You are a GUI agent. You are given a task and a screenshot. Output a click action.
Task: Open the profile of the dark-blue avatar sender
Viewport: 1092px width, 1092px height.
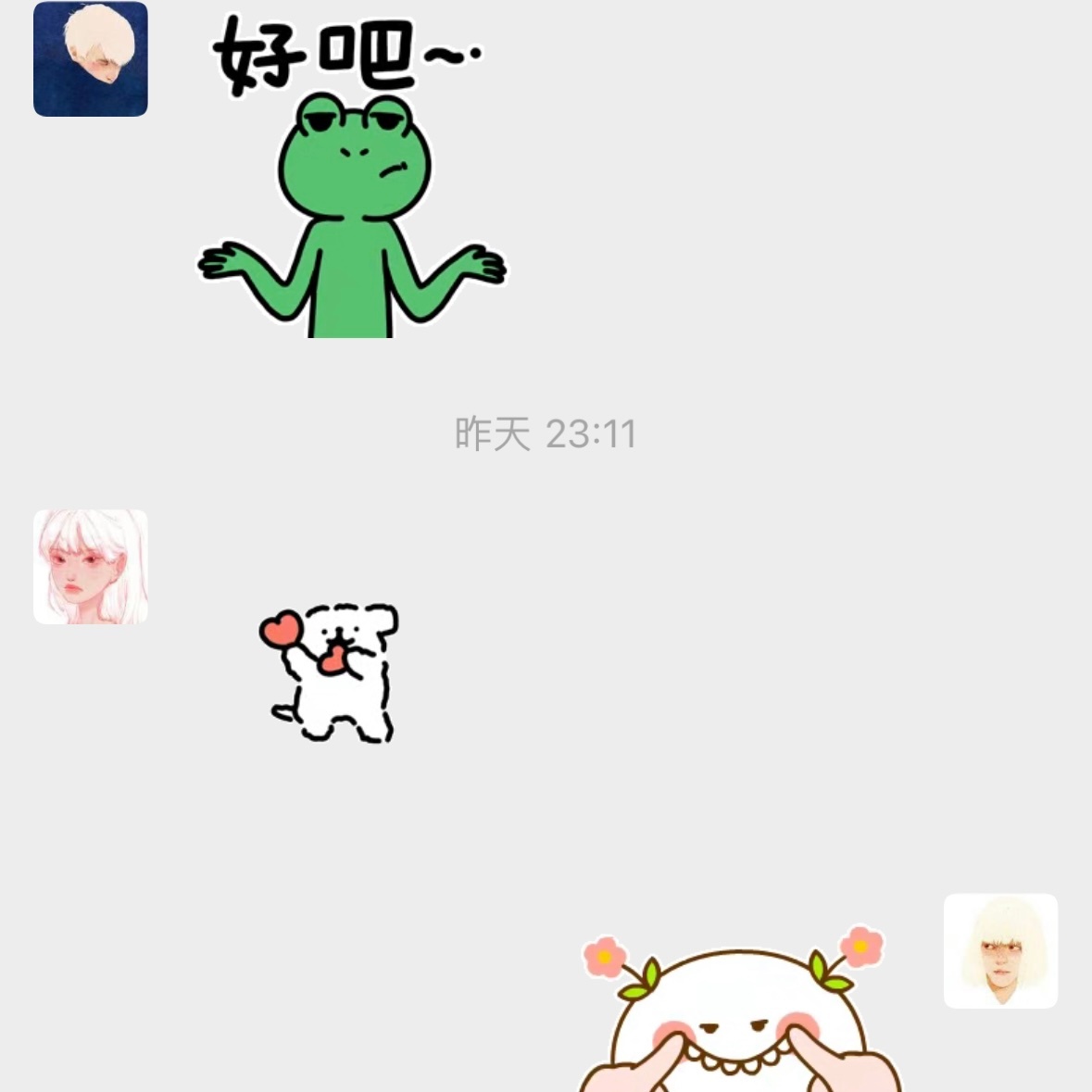click(x=90, y=59)
